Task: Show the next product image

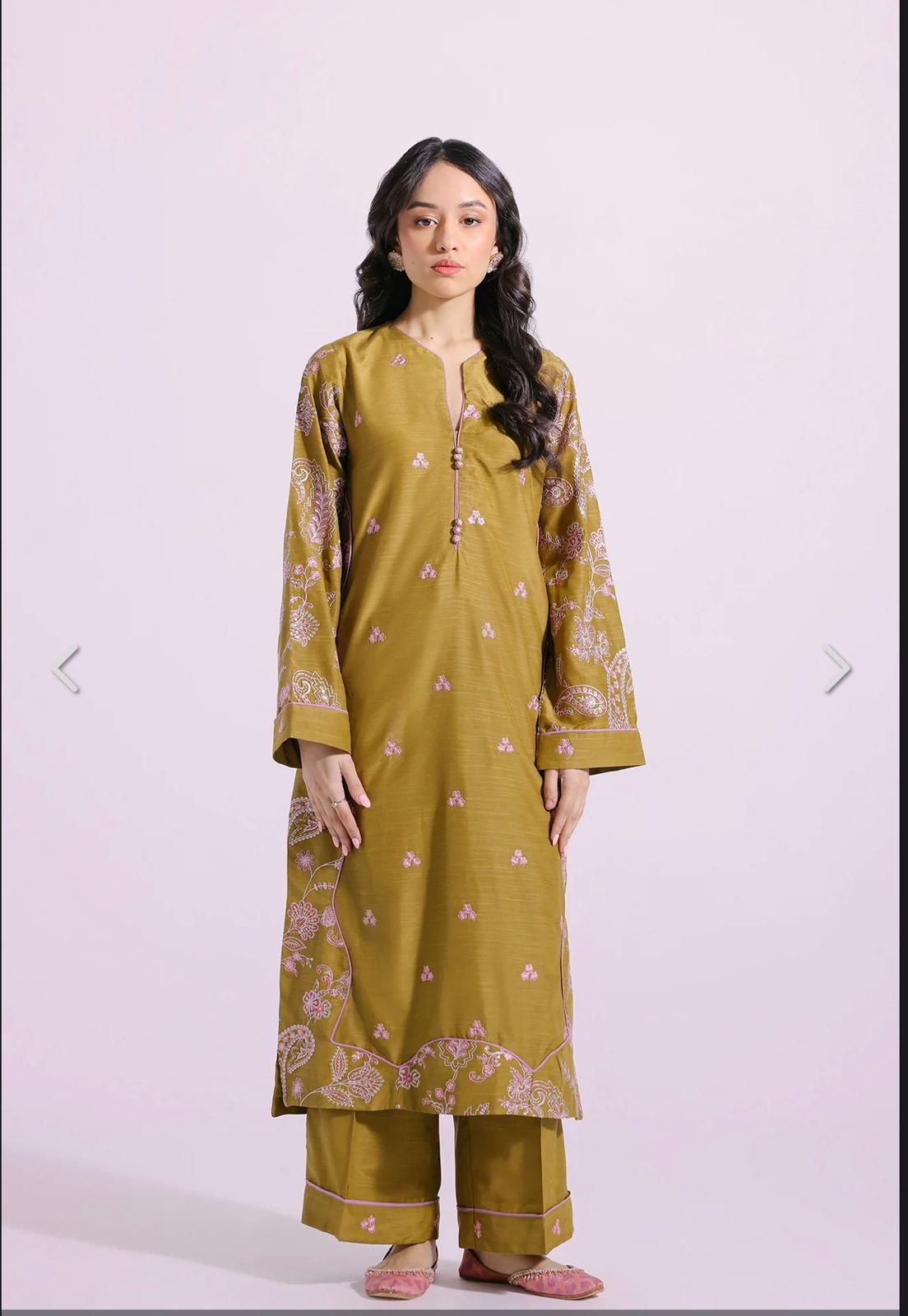Action: click(836, 669)
